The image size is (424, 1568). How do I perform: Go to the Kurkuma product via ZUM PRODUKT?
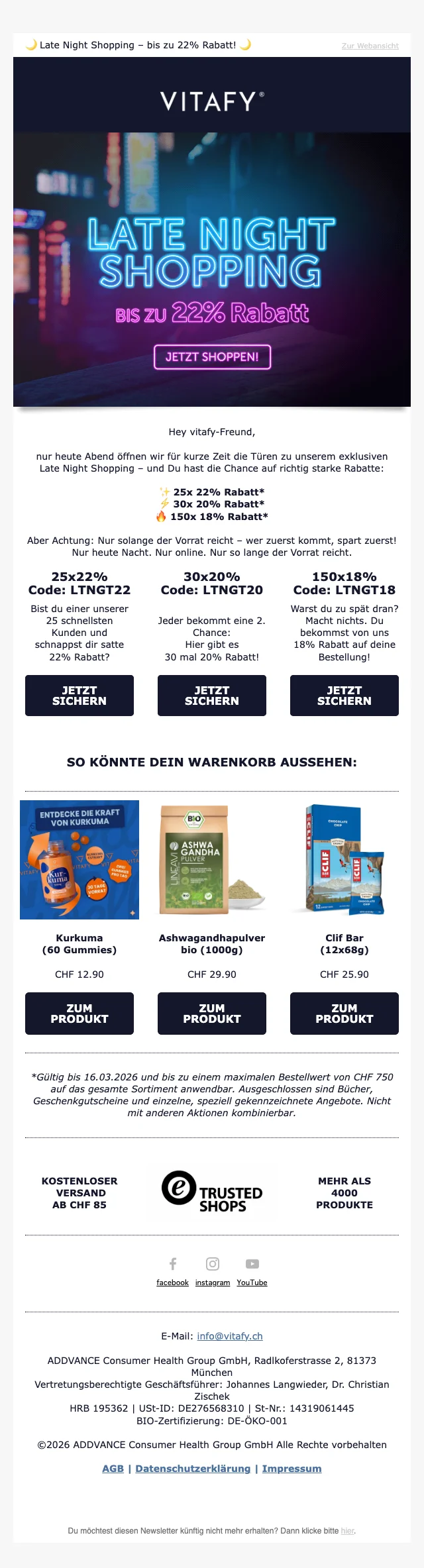coord(79,1013)
